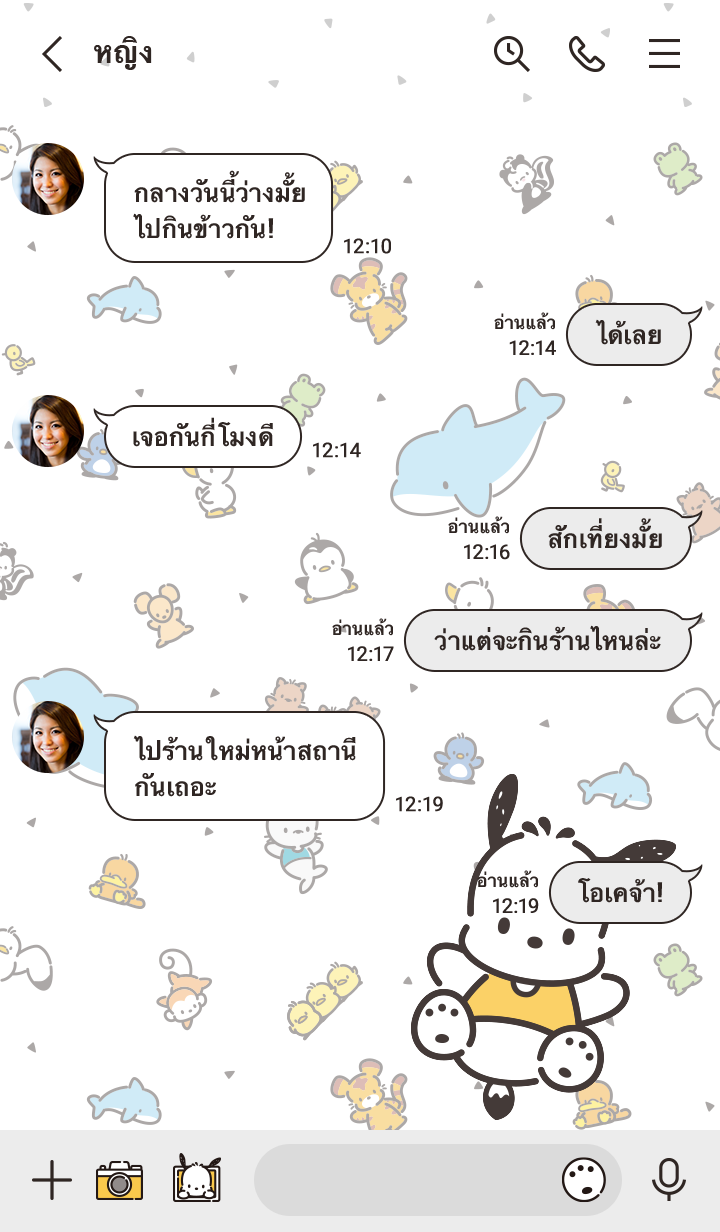
Task: Open the chat menu
Action: click(664, 54)
